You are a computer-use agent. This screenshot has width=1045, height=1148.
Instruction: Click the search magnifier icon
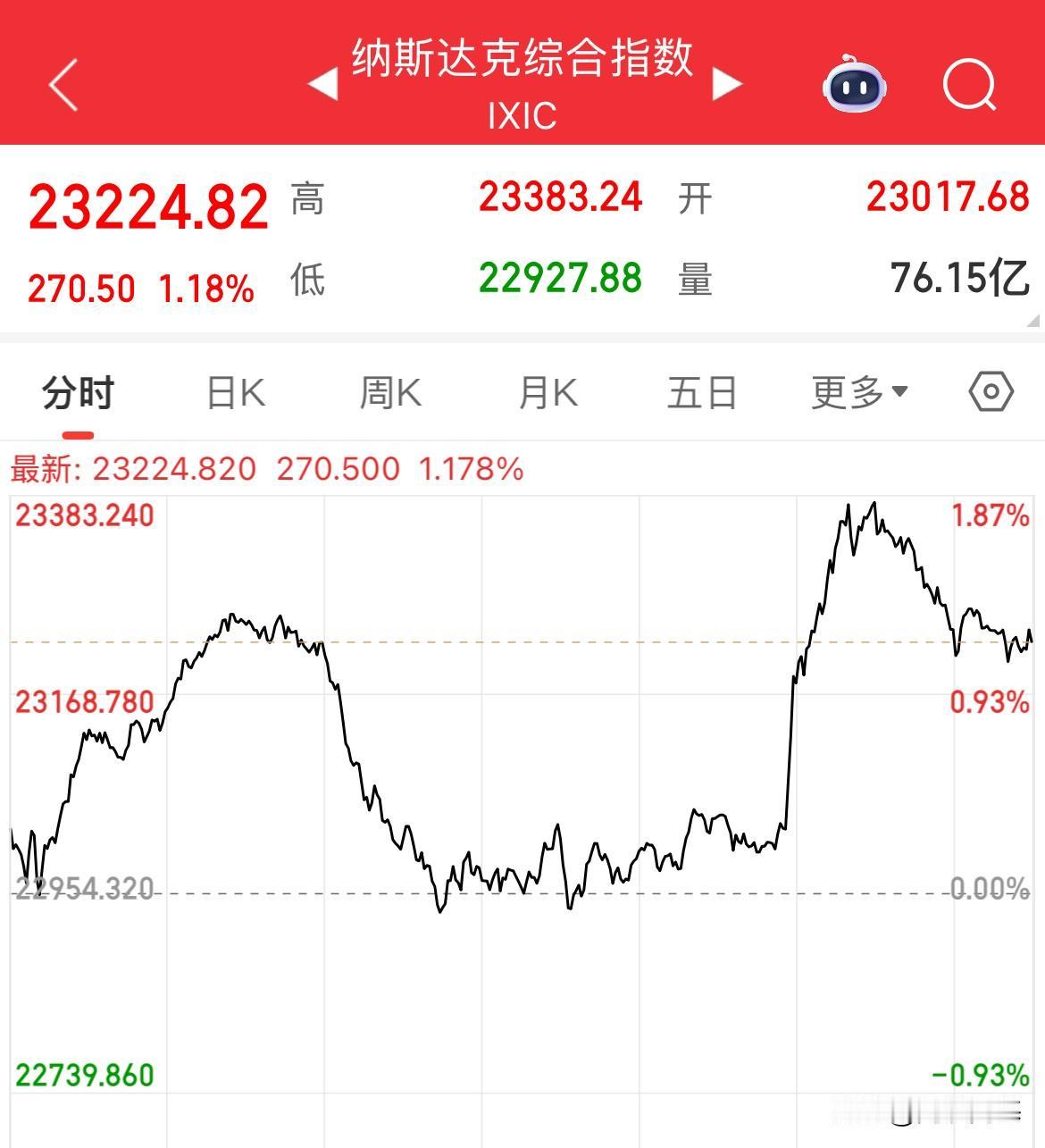(x=971, y=86)
